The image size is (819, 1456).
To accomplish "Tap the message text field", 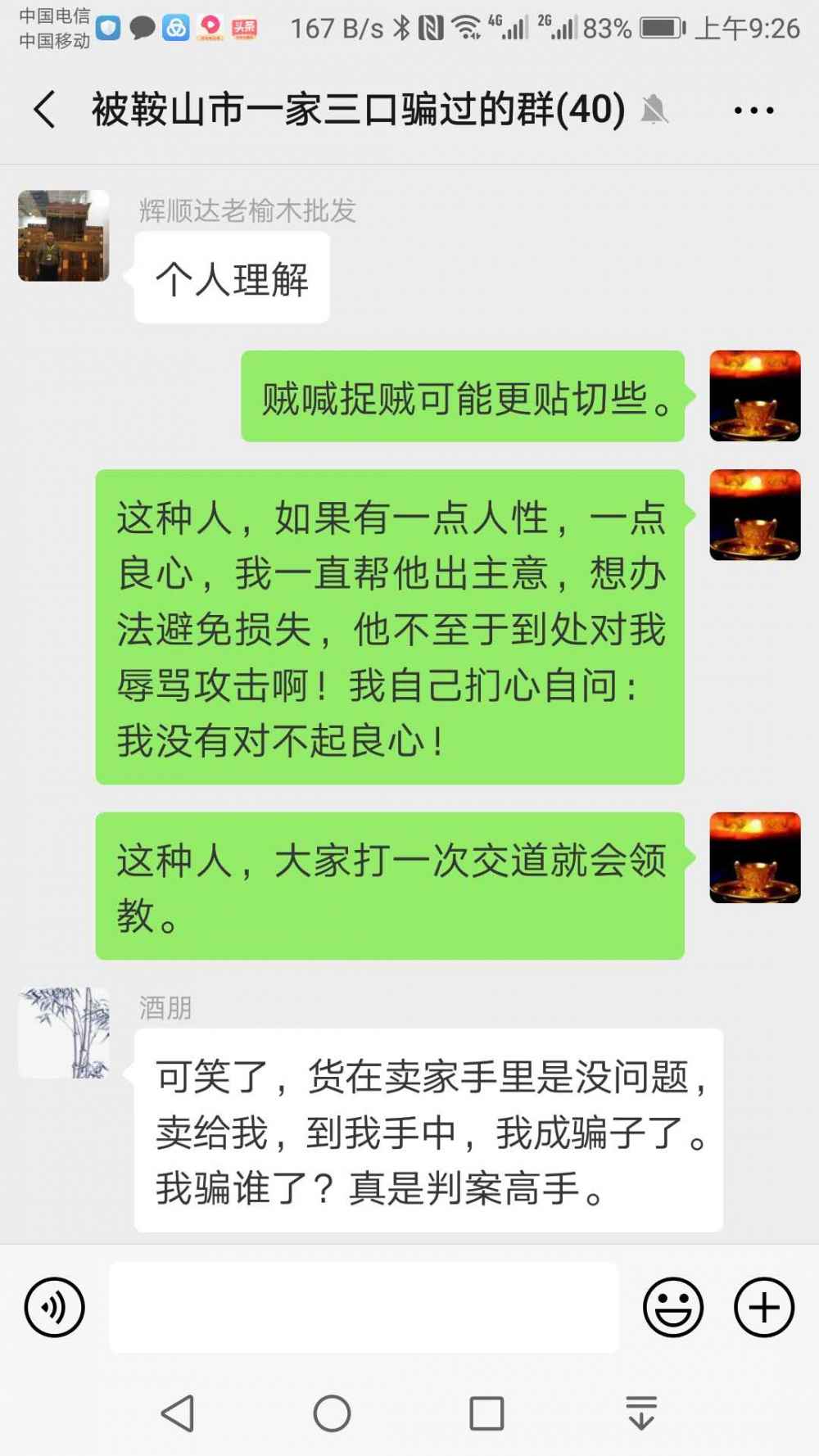I will tap(364, 1307).
